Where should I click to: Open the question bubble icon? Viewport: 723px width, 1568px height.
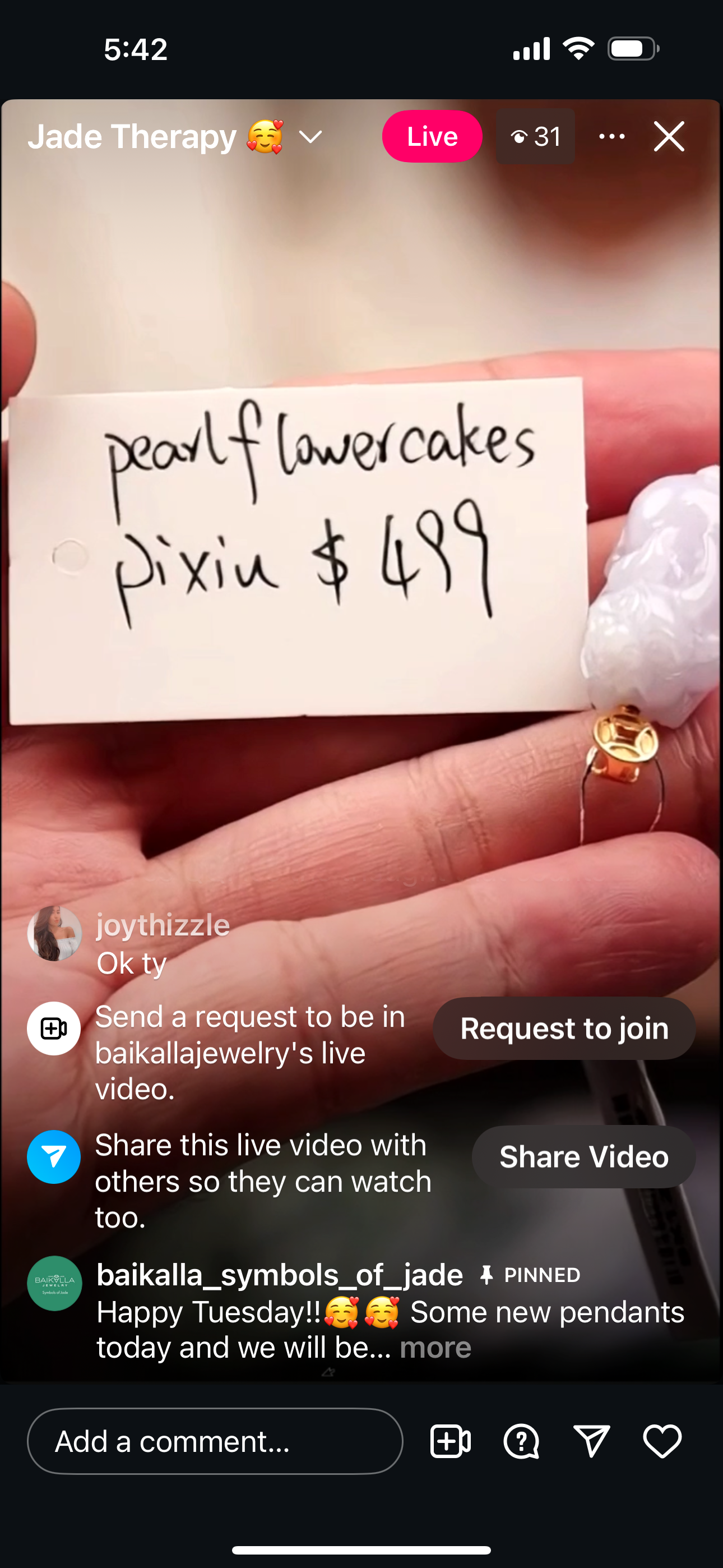tap(521, 1441)
